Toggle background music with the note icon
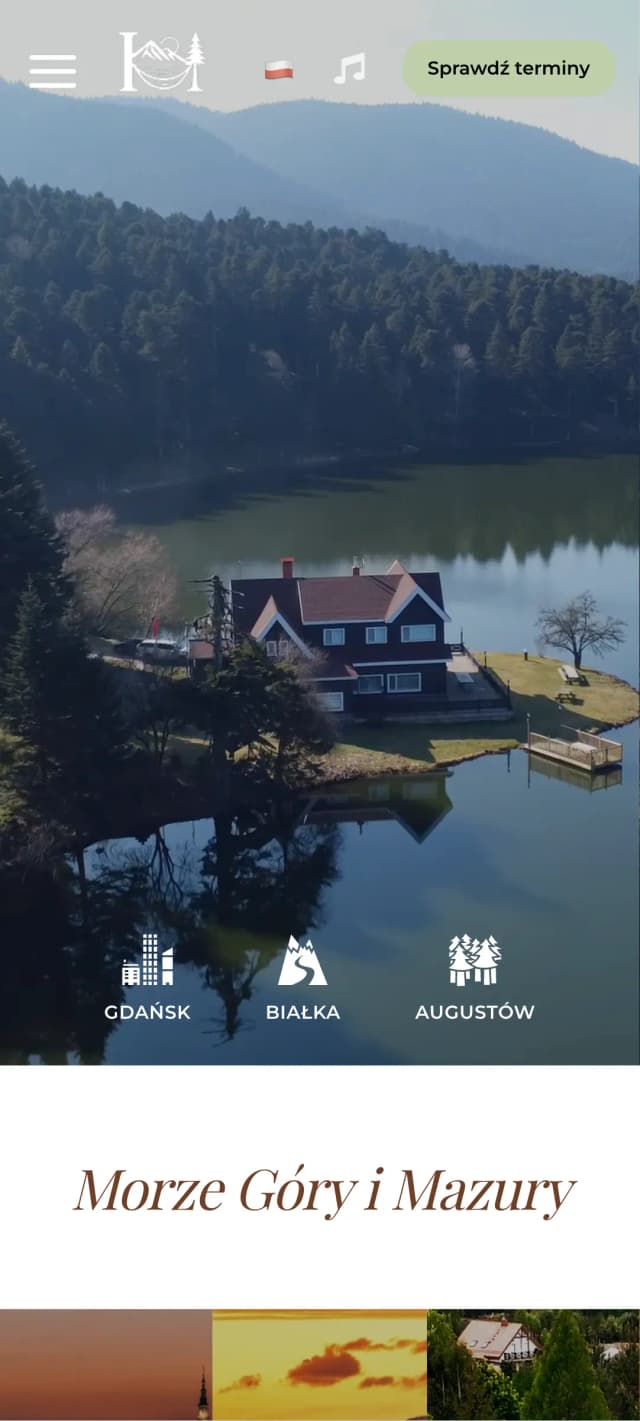This screenshot has width=640, height=1421. [x=349, y=69]
